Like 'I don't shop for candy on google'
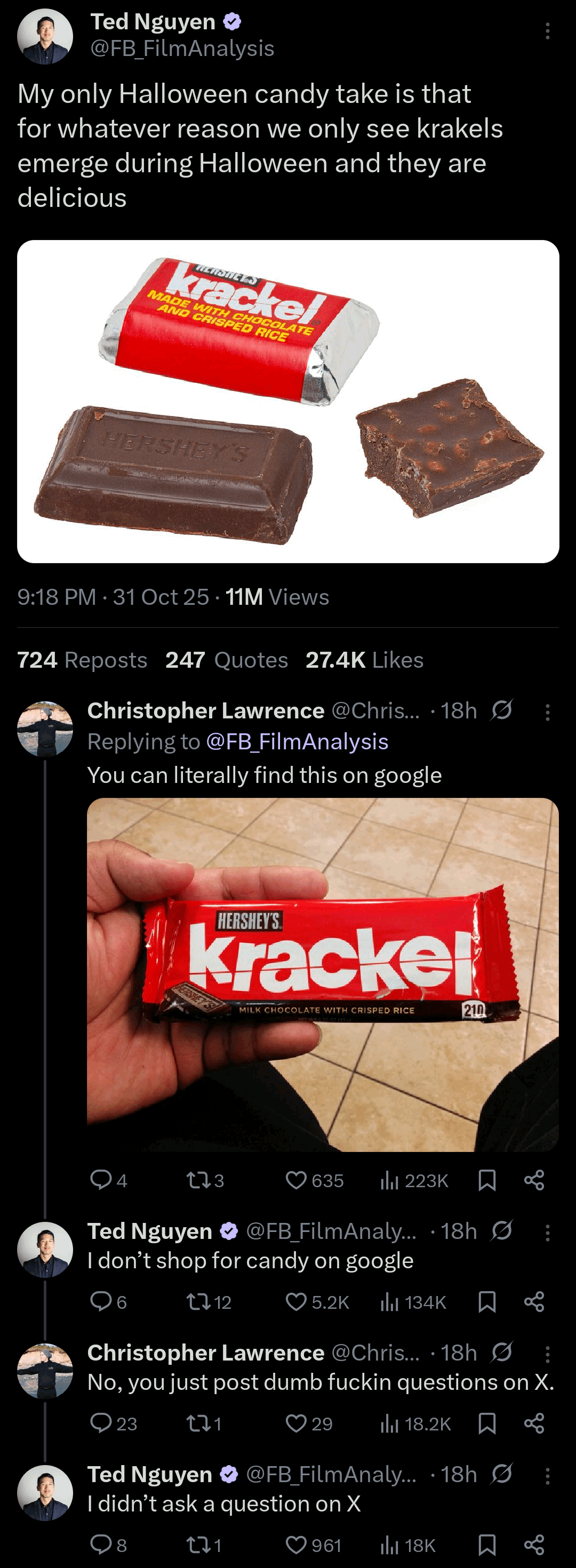Viewport: 576px width, 1568px height. pyautogui.click(x=296, y=1302)
